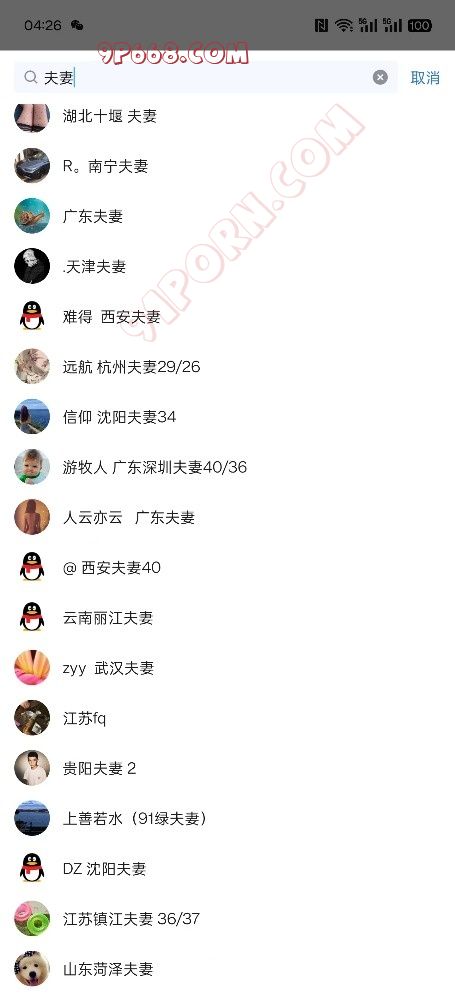The image size is (455, 1000).
Task: Select the 江苏fq contact
Action: [227, 718]
